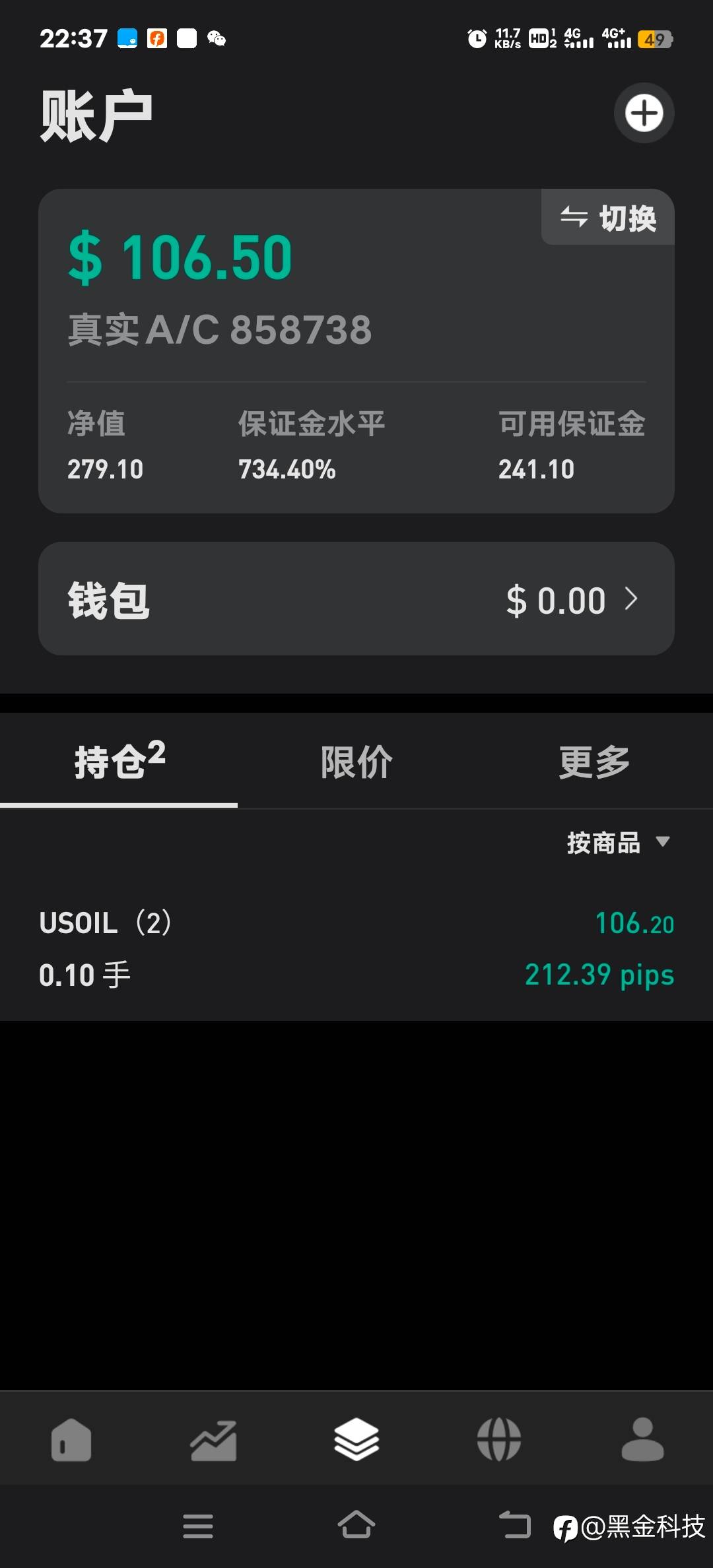
Task: Open the layers portfolio tab in bottom navigation
Action: (x=356, y=1439)
